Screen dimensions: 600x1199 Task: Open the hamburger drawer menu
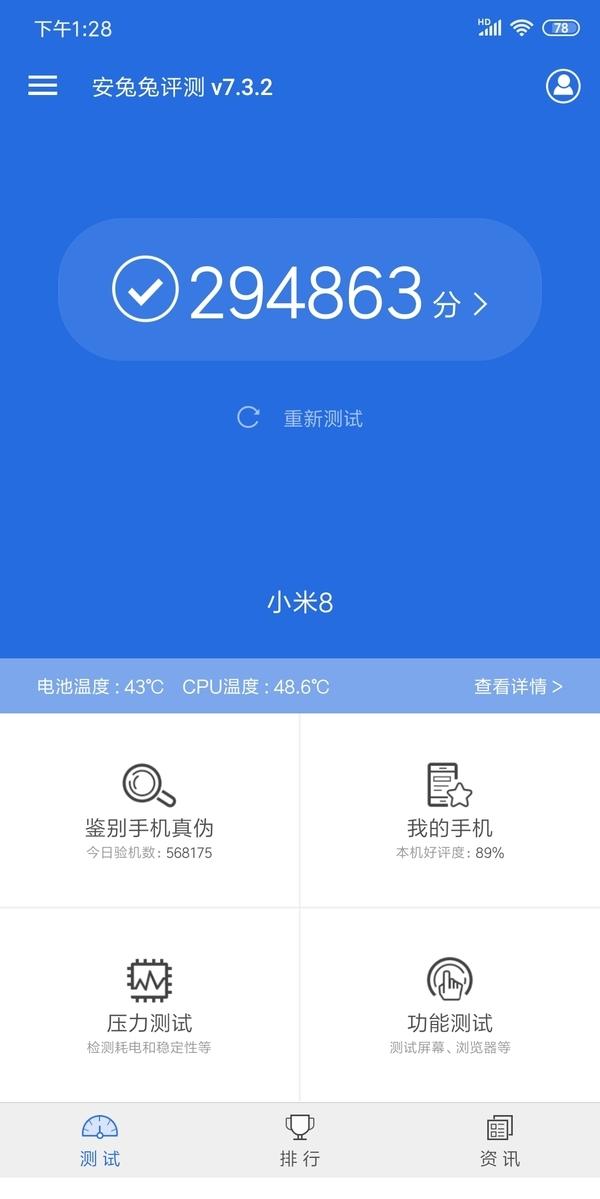[42, 86]
